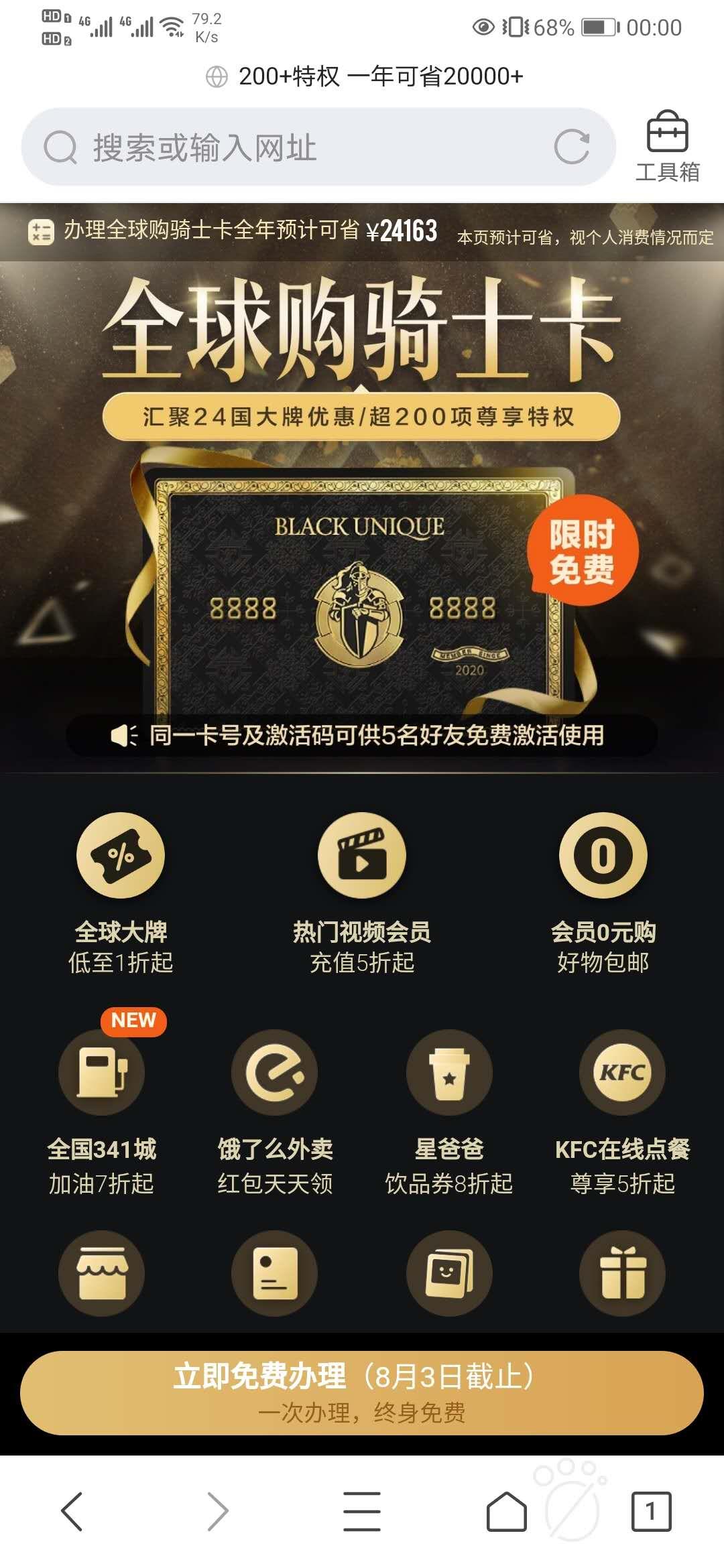Open 会员0元购 好物包邮 benefit
Screen dimensions: 724x1568
click(x=603, y=891)
